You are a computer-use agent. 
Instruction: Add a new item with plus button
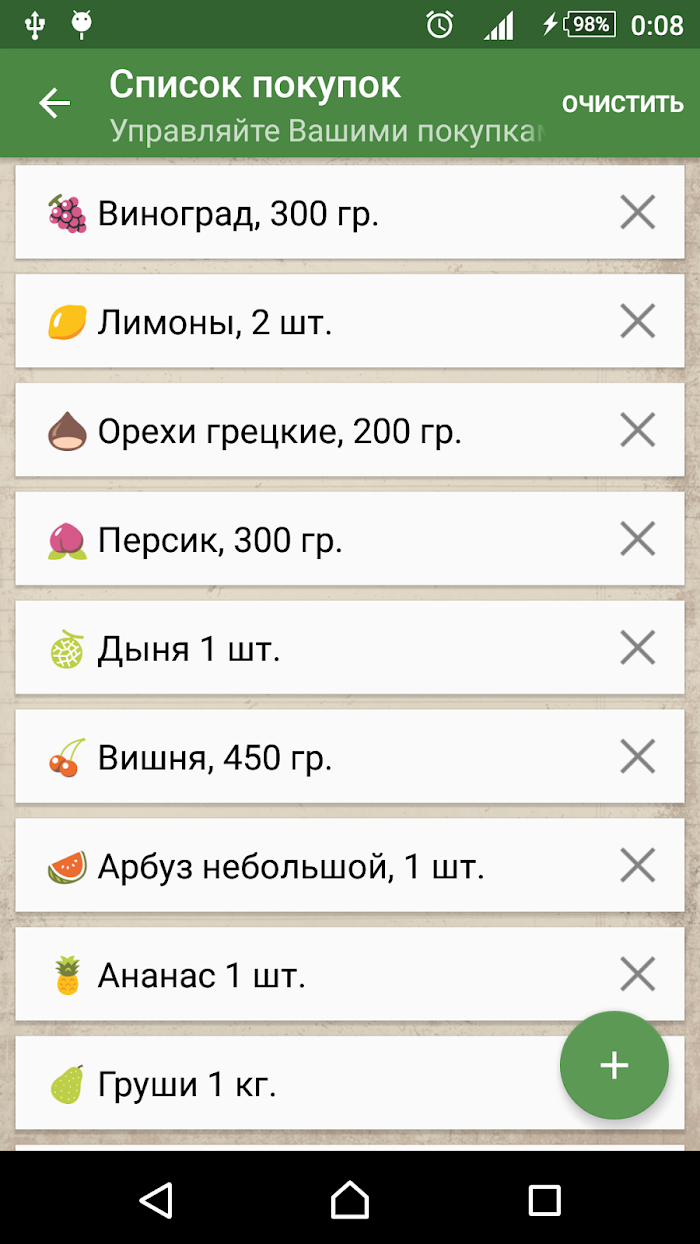[x=614, y=1065]
